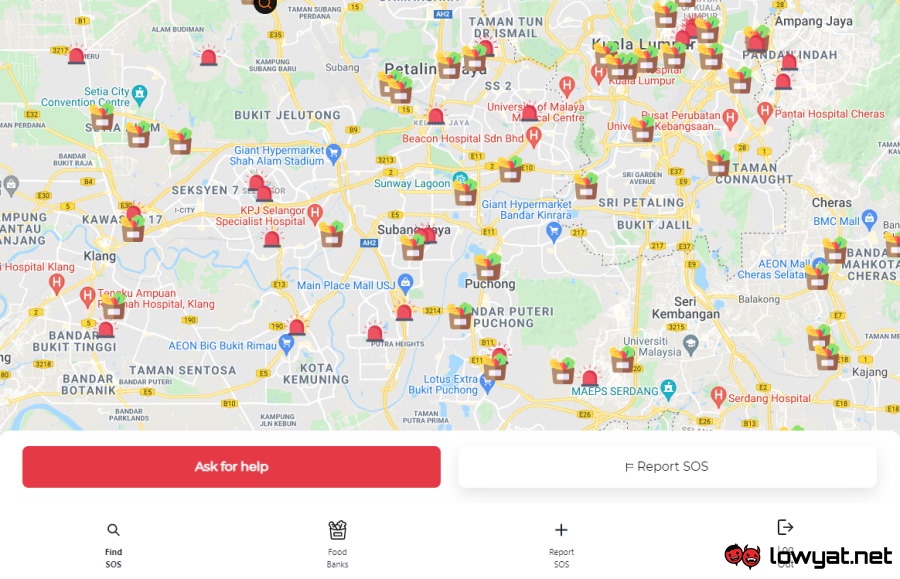Select the food bank marker at Puchong
This screenshot has width=900, height=579.
[488, 266]
